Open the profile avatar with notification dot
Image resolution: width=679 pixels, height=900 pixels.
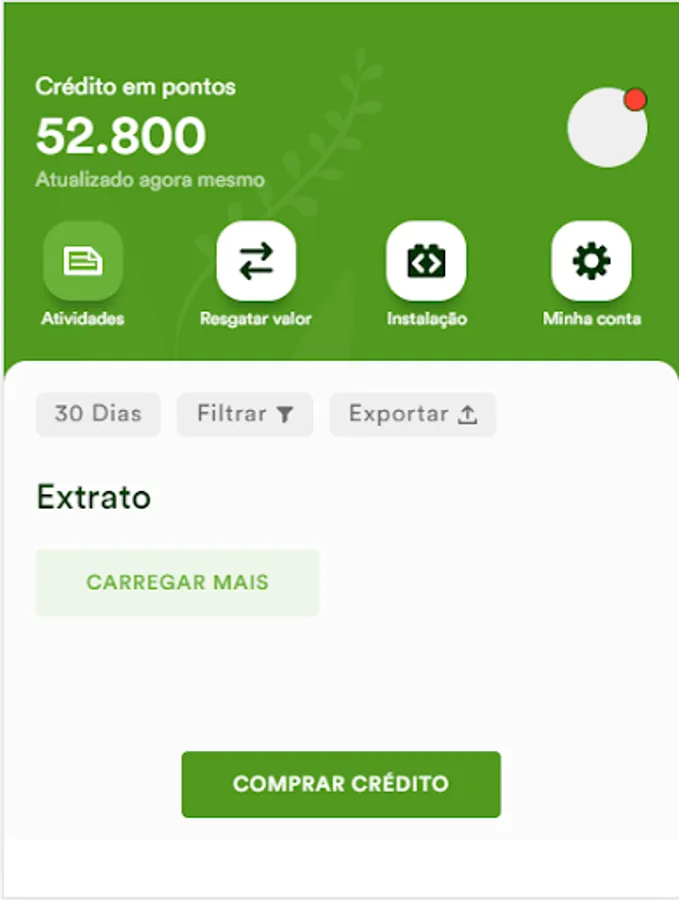[x=607, y=127]
